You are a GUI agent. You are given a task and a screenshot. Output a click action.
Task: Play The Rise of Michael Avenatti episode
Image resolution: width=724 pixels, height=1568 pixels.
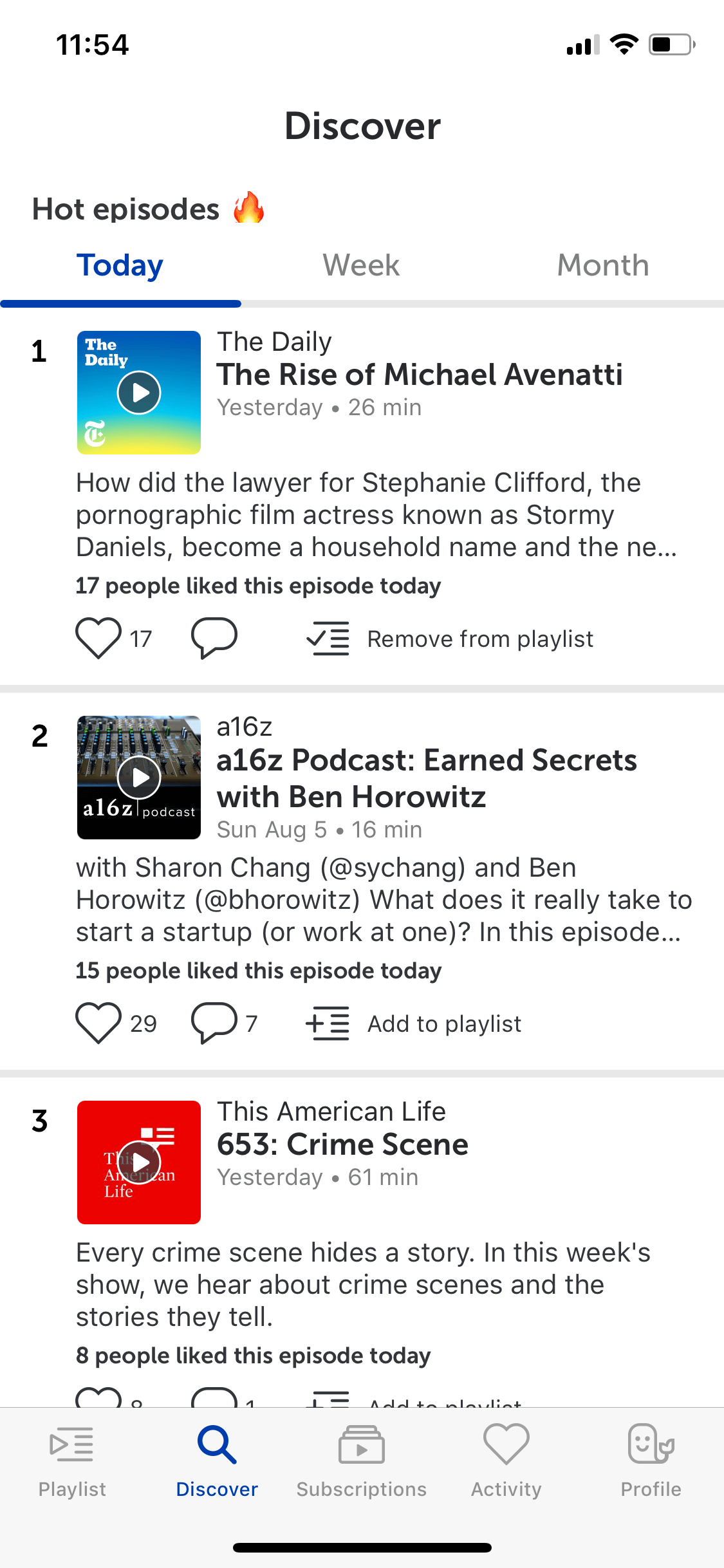[x=139, y=393]
